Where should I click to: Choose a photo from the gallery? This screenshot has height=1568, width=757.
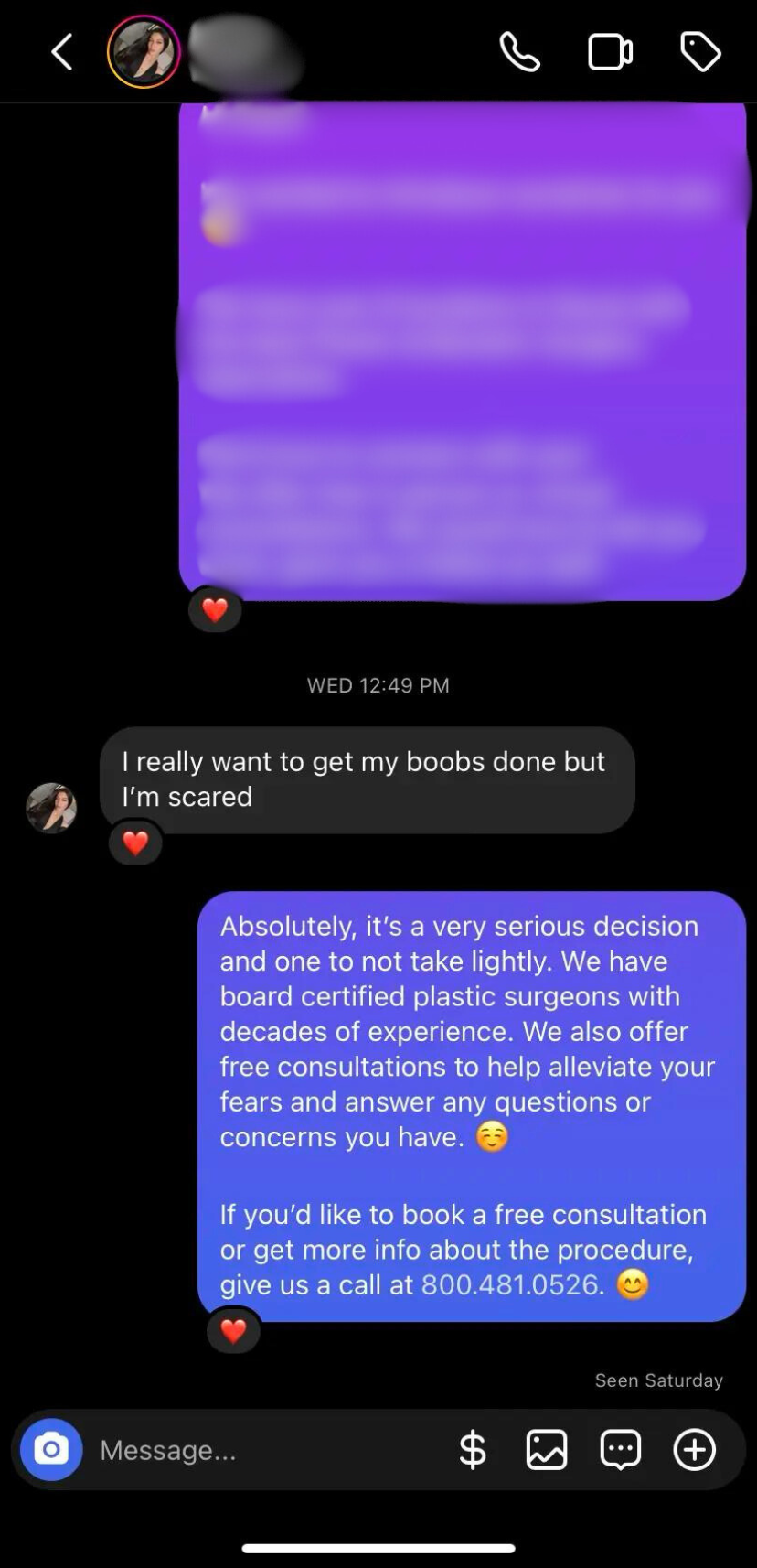click(547, 1450)
